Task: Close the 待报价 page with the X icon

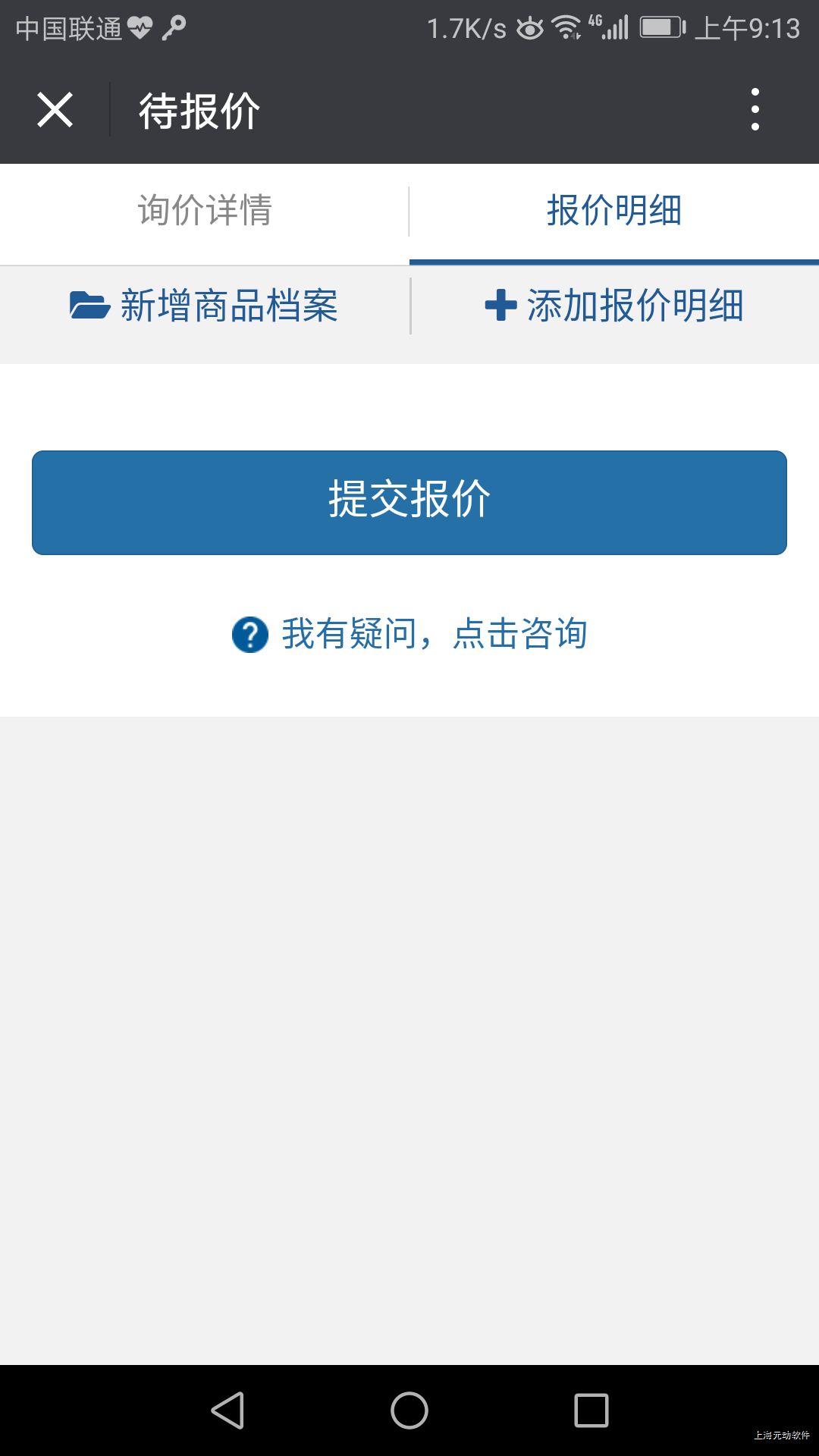Action: [x=55, y=110]
